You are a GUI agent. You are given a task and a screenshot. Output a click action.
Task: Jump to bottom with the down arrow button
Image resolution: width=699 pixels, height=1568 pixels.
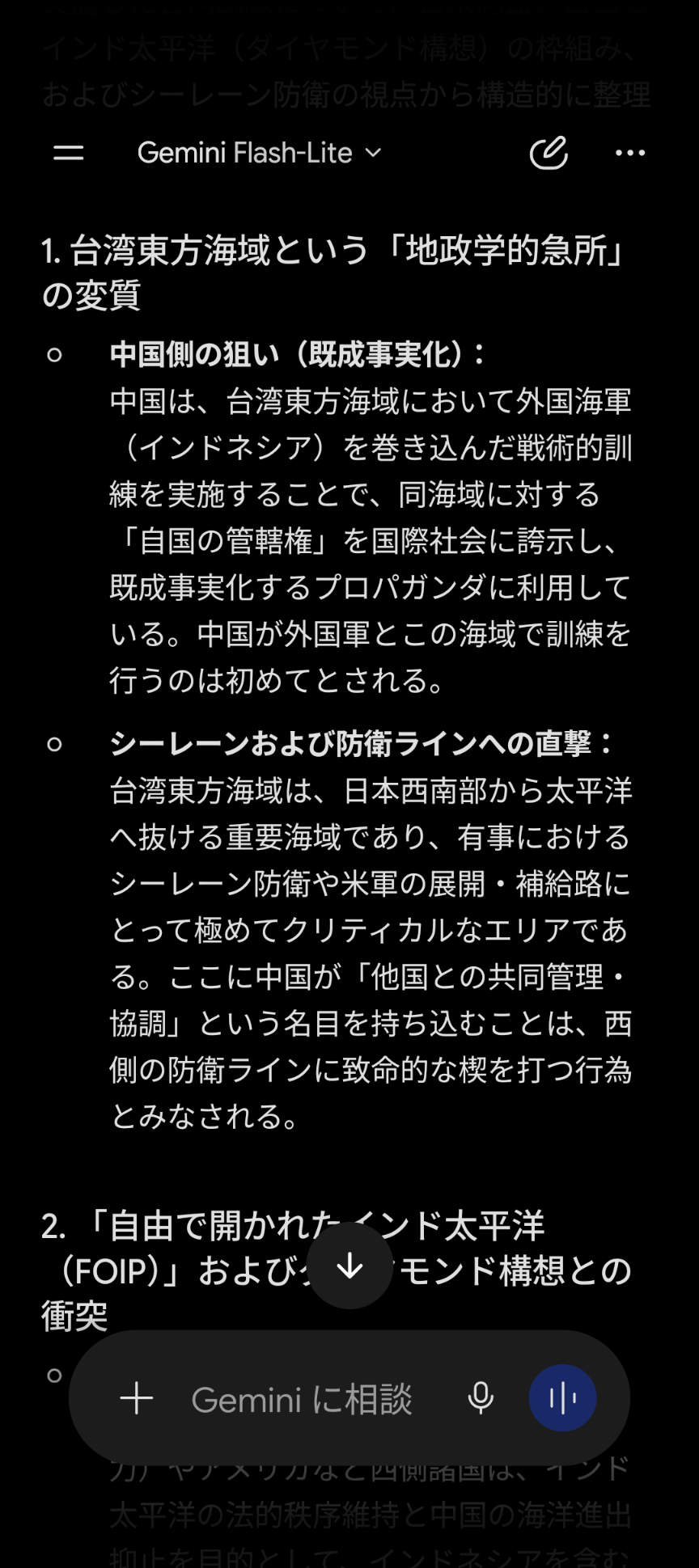point(349,1266)
